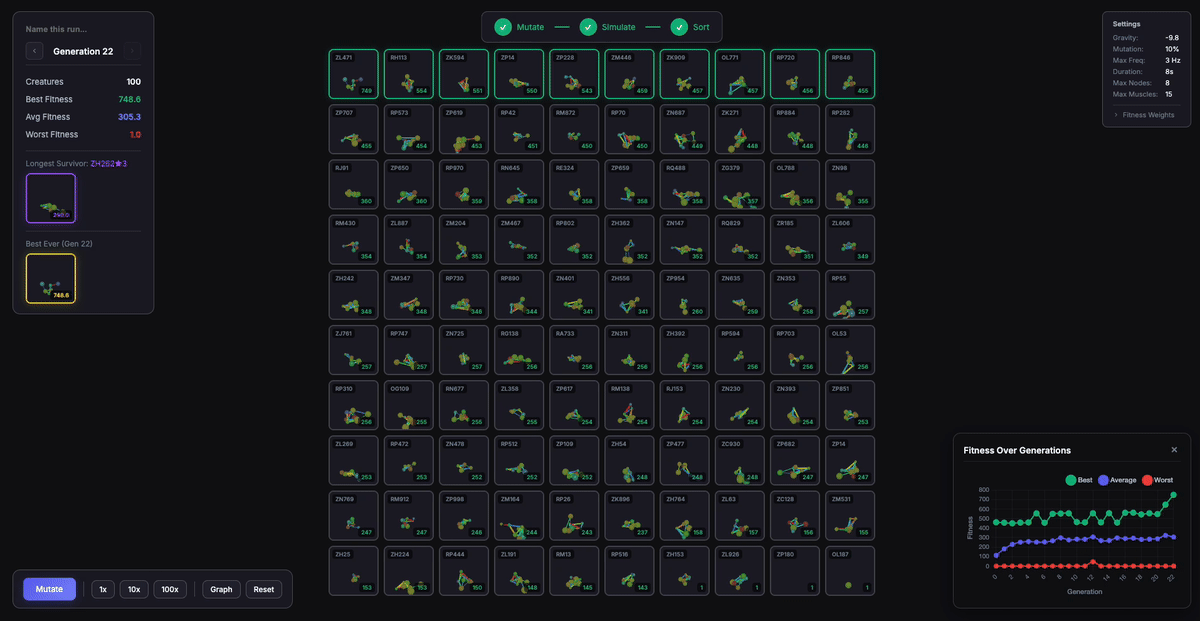Screen dimensions: 1200x621
Task: Select the Sort step
Action: (691, 27)
